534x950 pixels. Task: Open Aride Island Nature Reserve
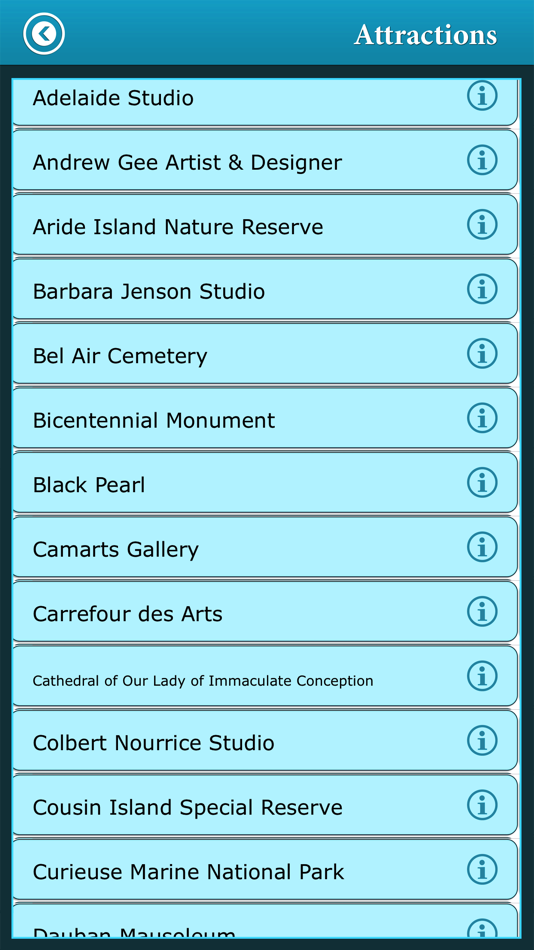point(265,225)
